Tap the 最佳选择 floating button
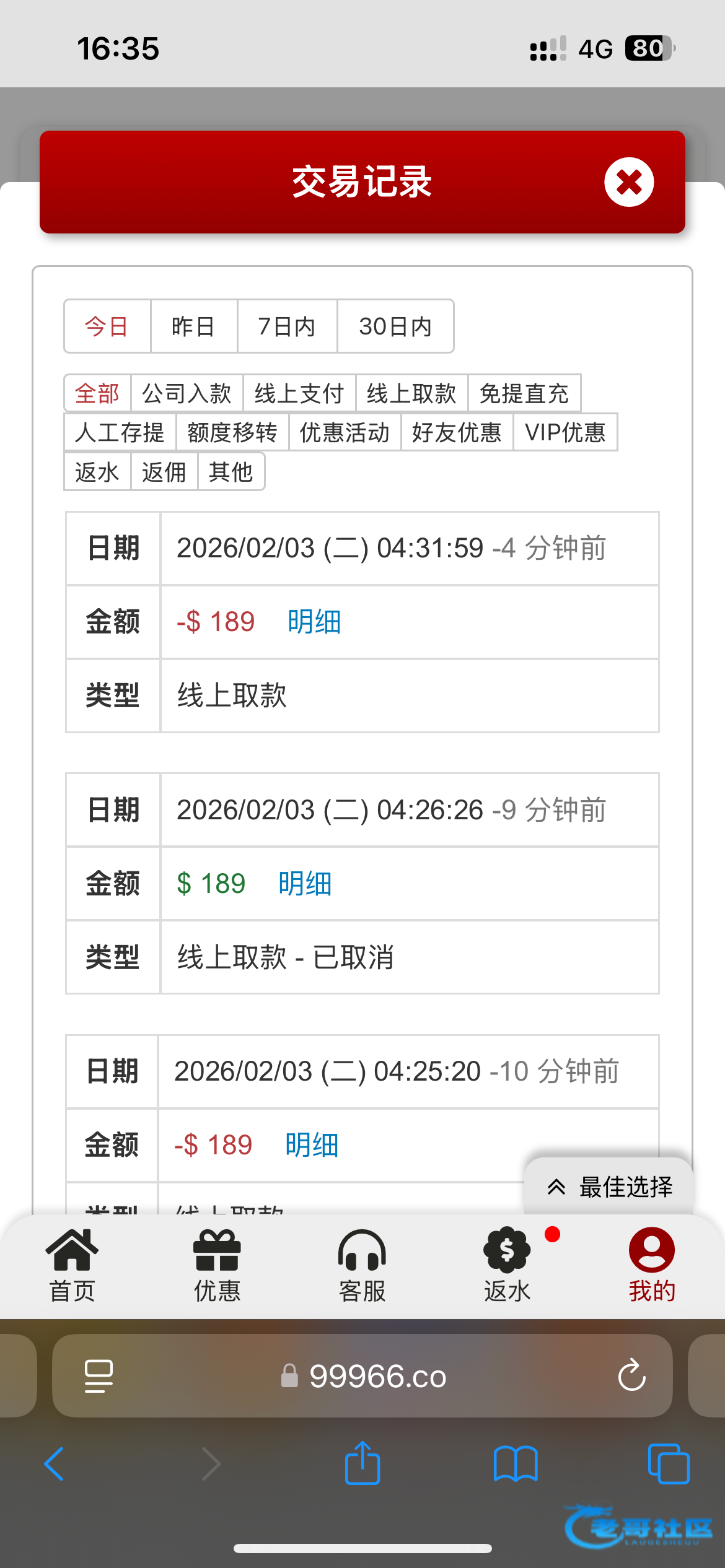Image resolution: width=725 pixels, height=1568 pixels. click(610, 1187)
